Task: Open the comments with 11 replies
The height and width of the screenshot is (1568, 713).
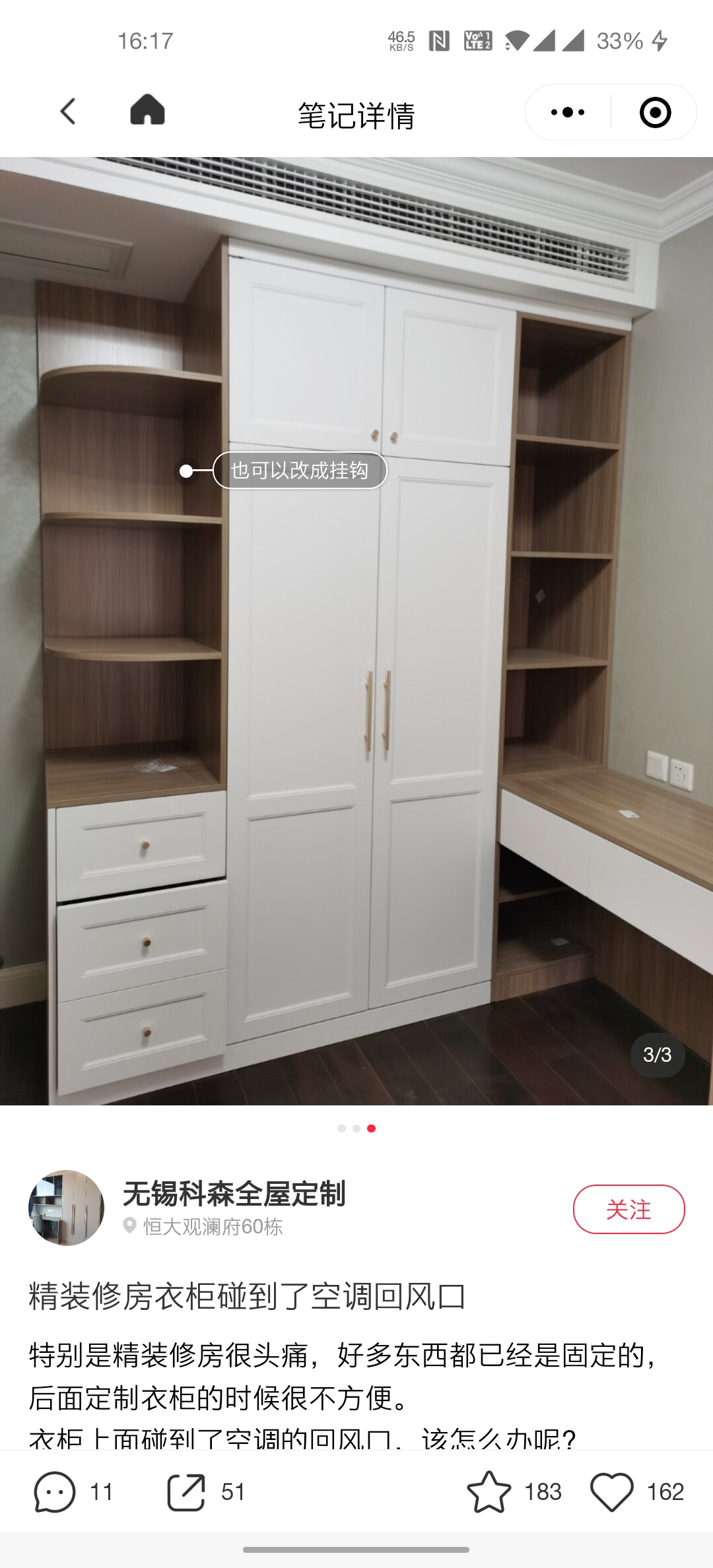Action: pyautogui.click(x=74, y=1491)
